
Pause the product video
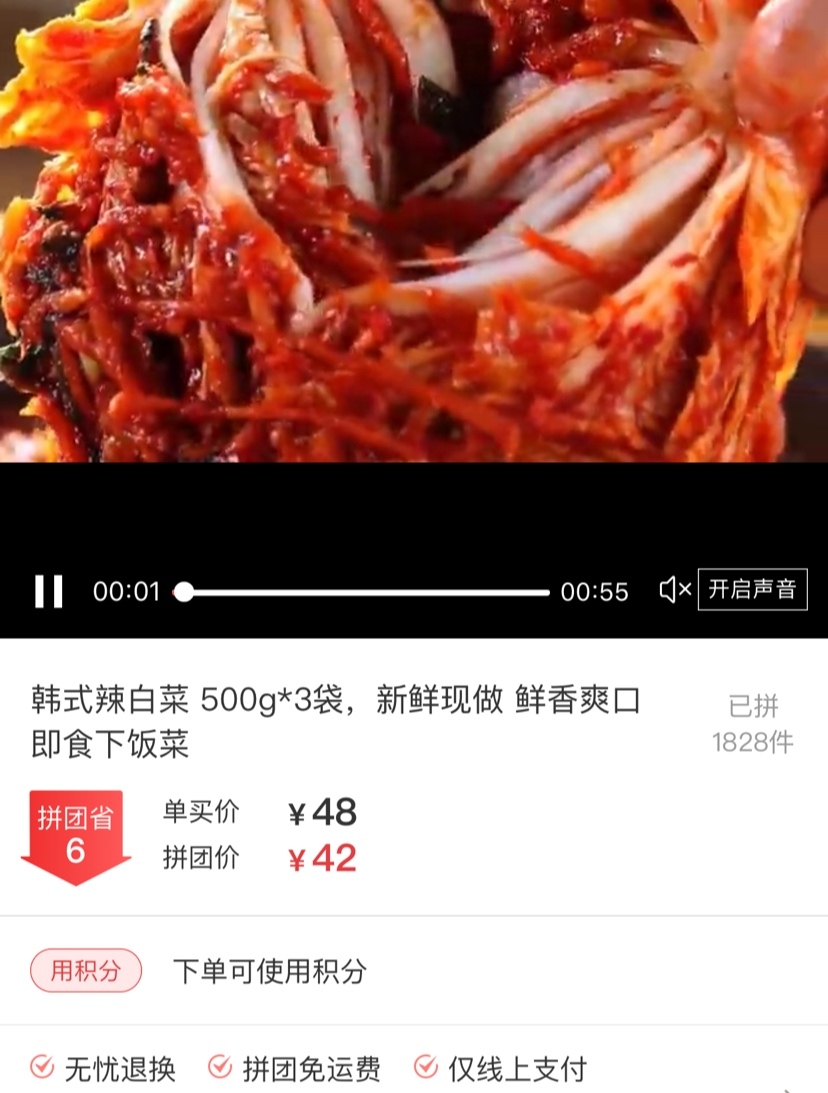coord(48,591)
